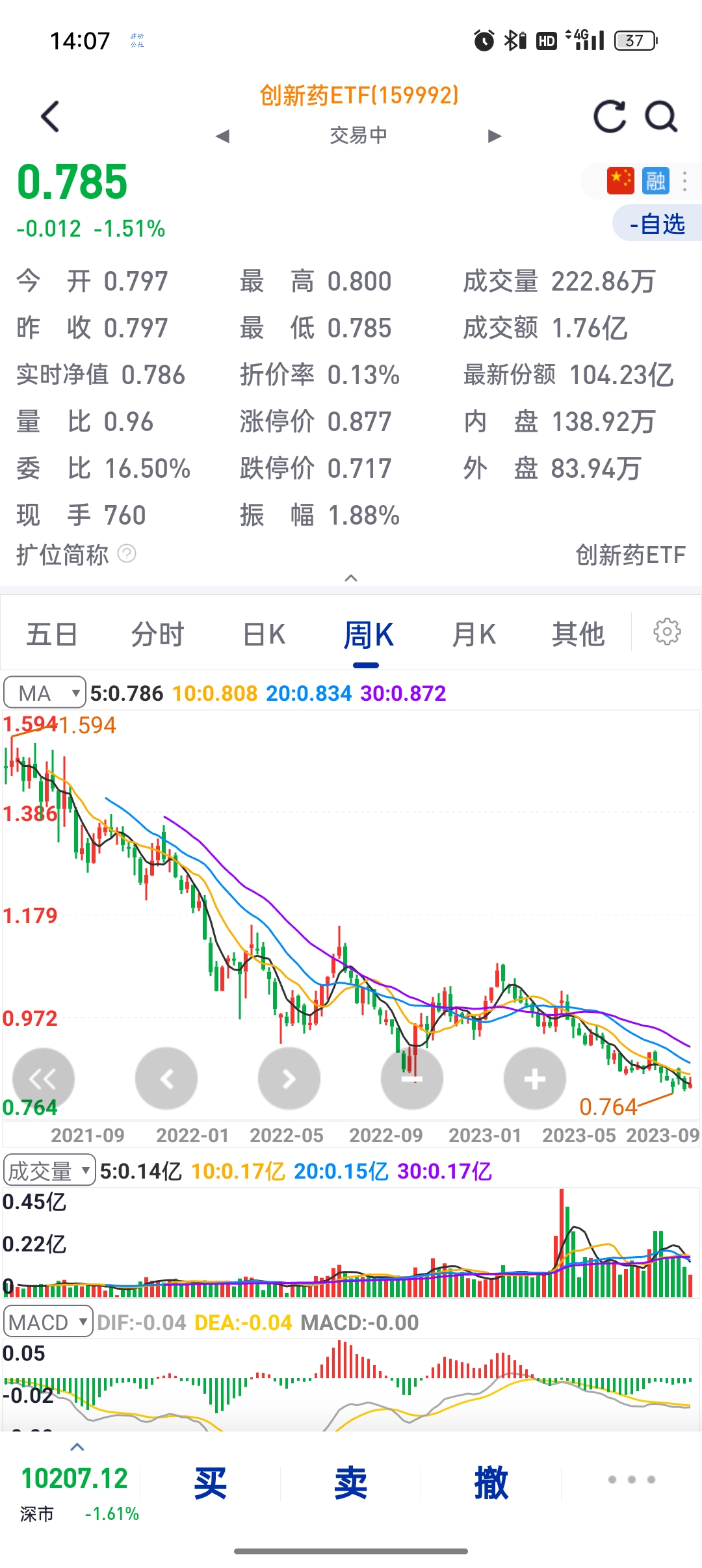Open the MACD indicator dropdown
702x1568 pixels.
[48, 1322]
